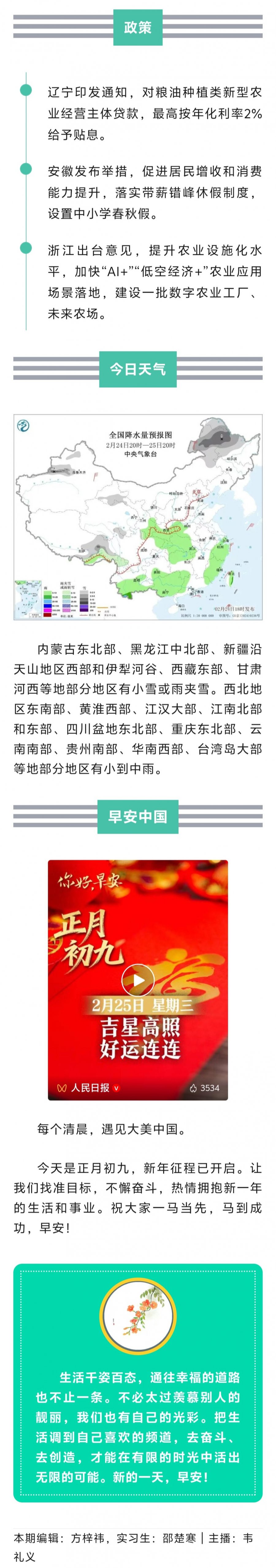Open the 全国降水量预报图 weather map image
The image size is (276, 1568).
[138, 517]
